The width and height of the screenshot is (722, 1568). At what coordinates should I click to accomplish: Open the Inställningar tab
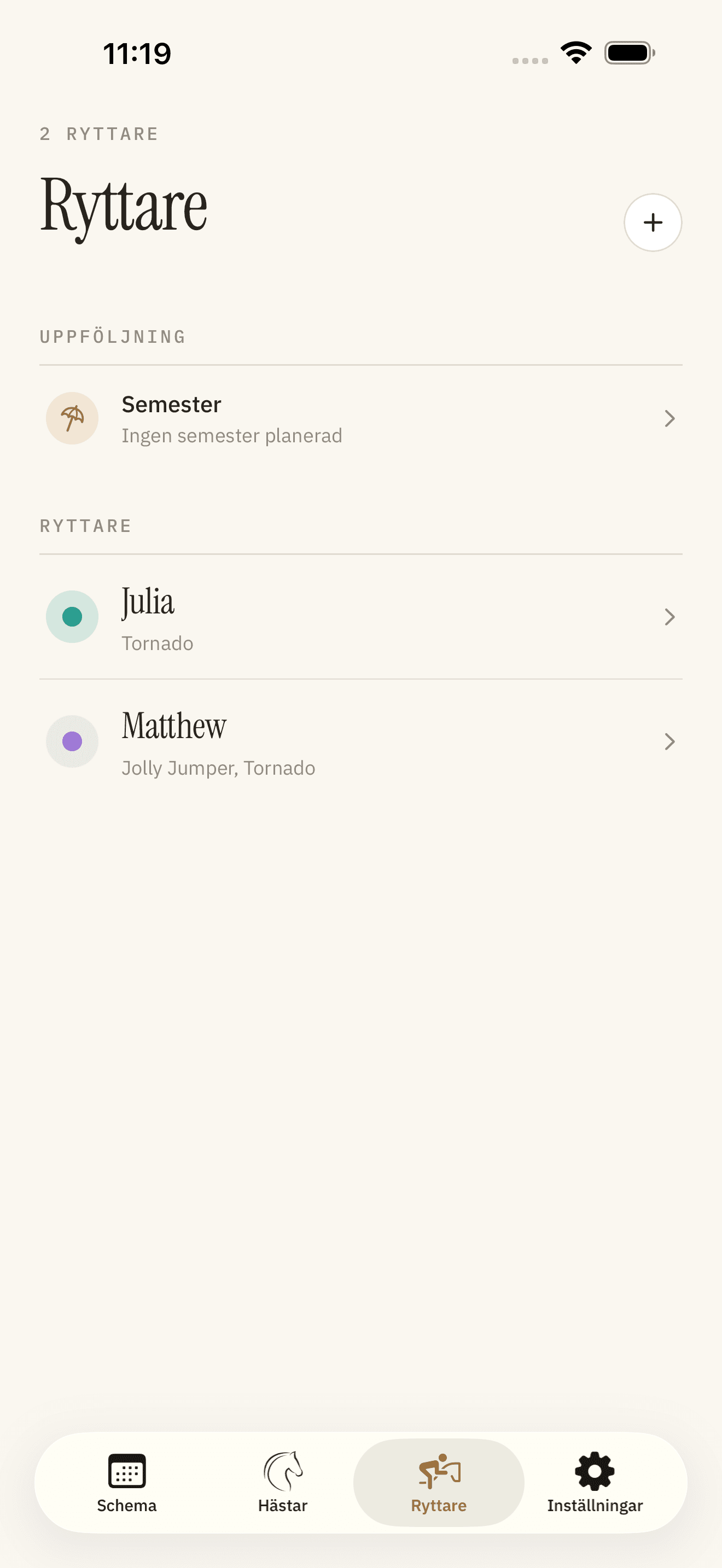pos(595,1483)
